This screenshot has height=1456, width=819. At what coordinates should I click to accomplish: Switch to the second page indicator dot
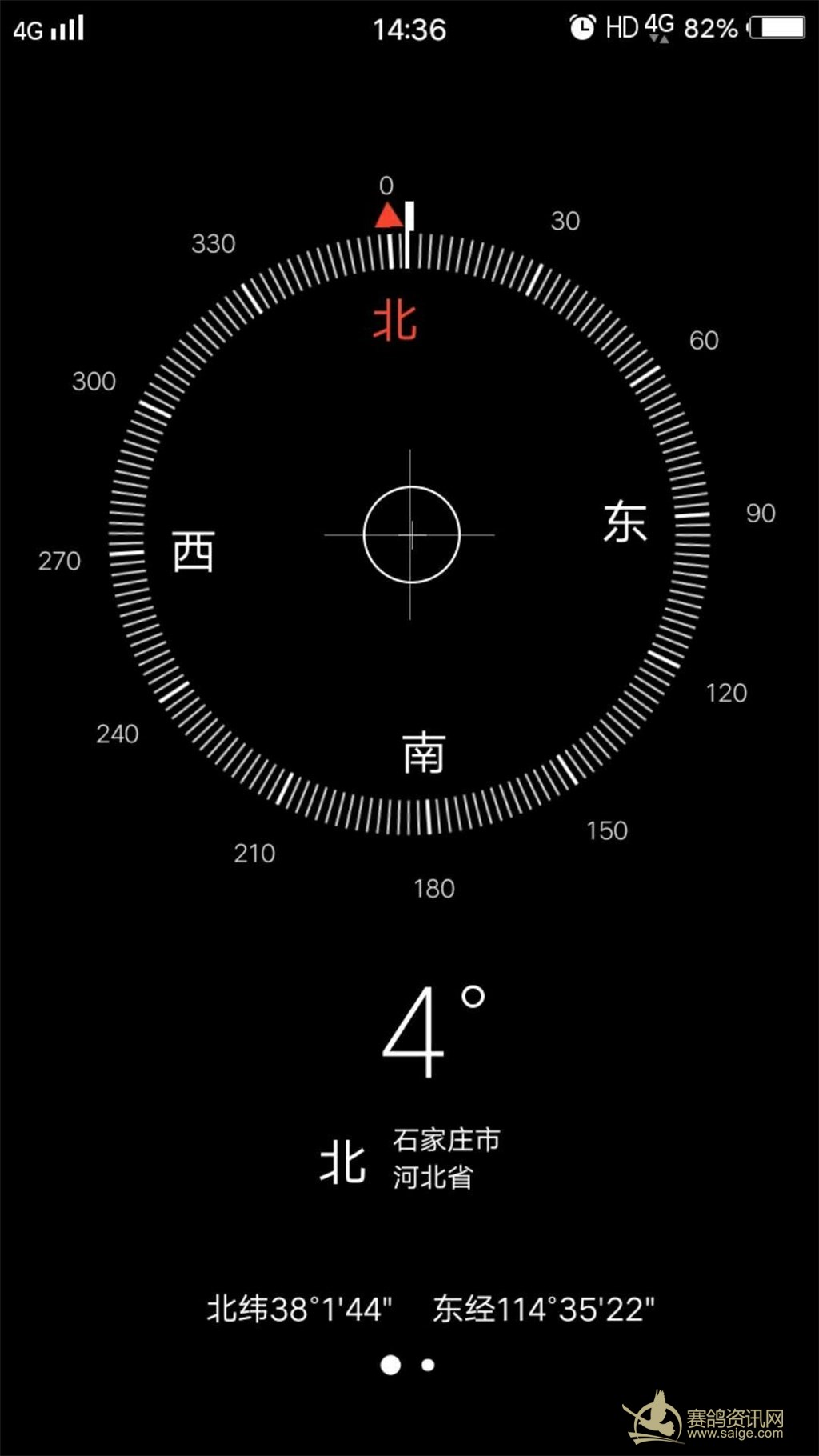428,1365
